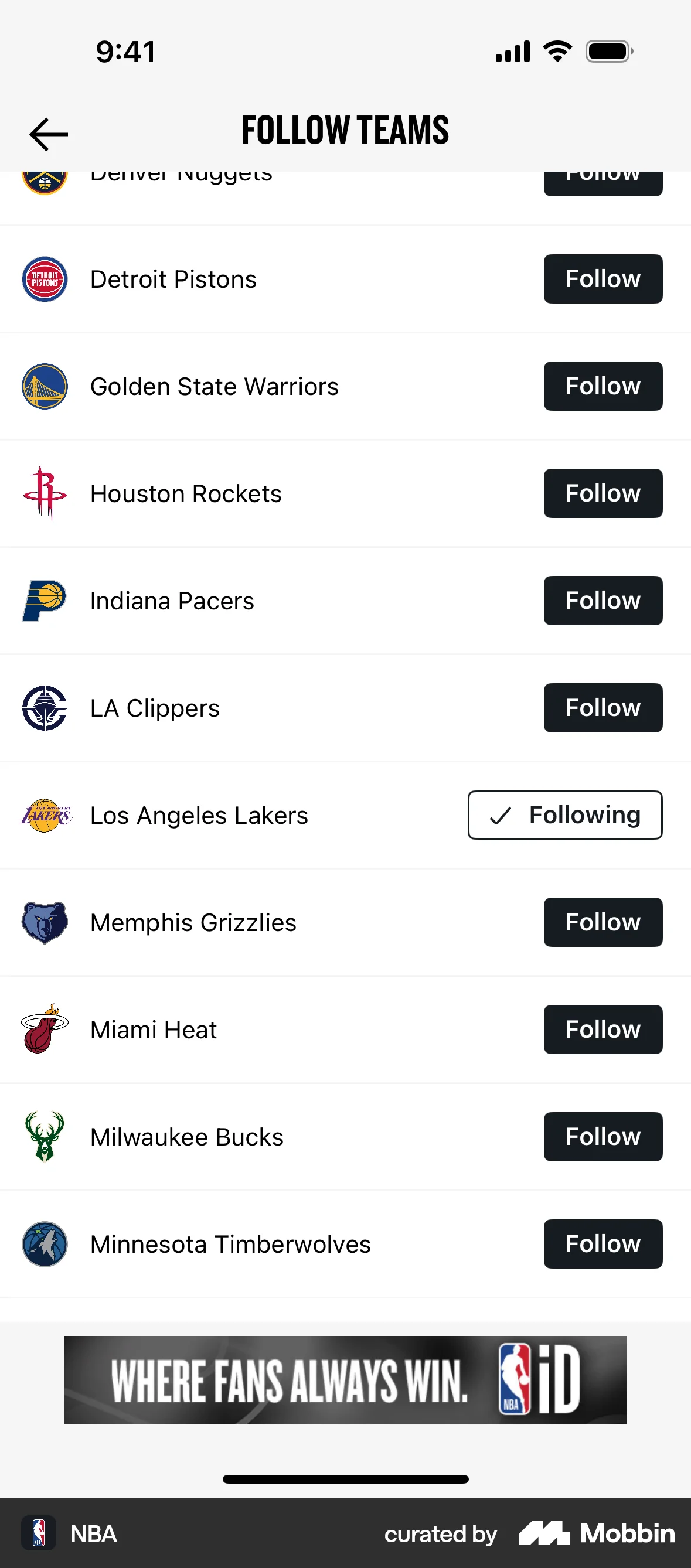Click the LA Clippers logo
This screenshot has width=691, height=1568.
45,707
